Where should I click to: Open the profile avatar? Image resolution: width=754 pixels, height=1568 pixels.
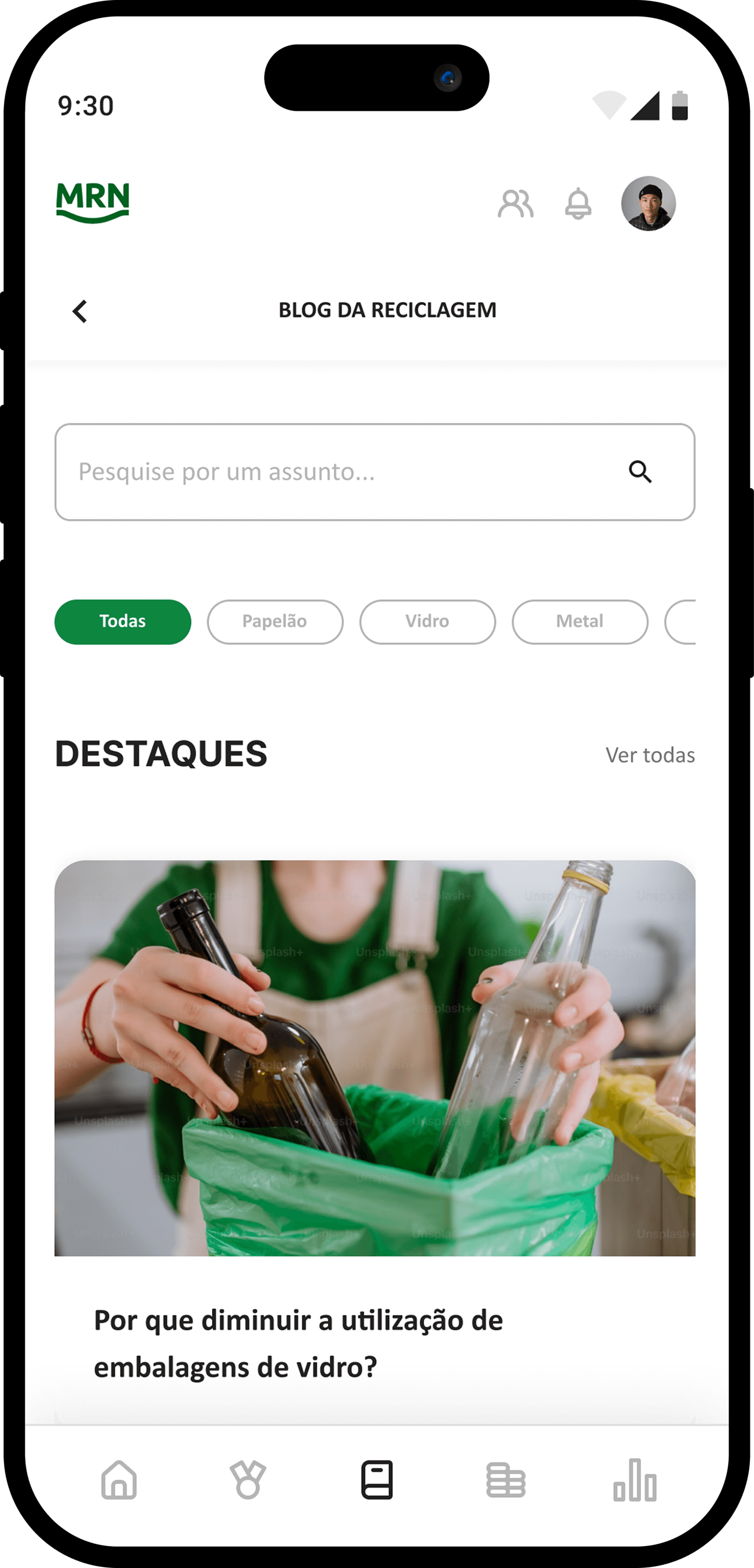pos(648,203)
